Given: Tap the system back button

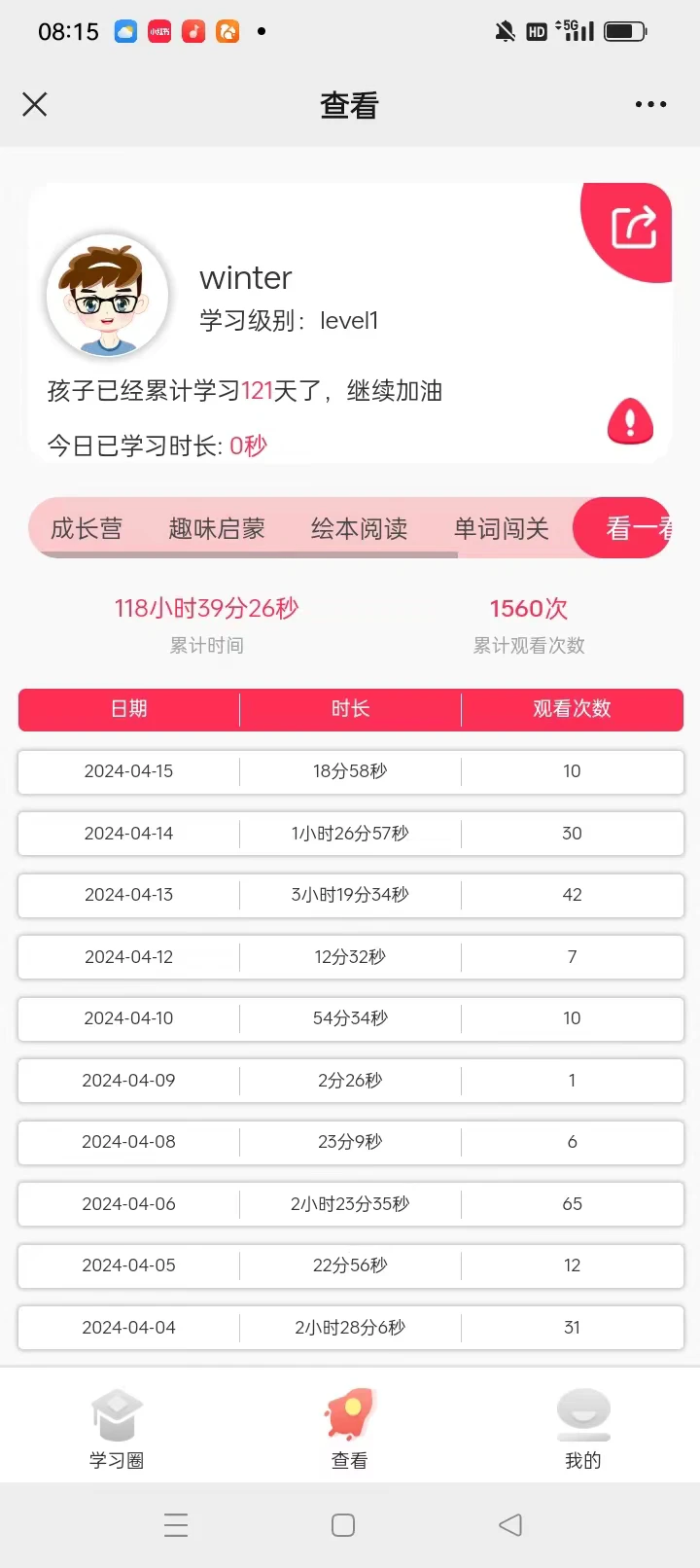Looking at the screenshot, I should click(x=510, y=1524).
